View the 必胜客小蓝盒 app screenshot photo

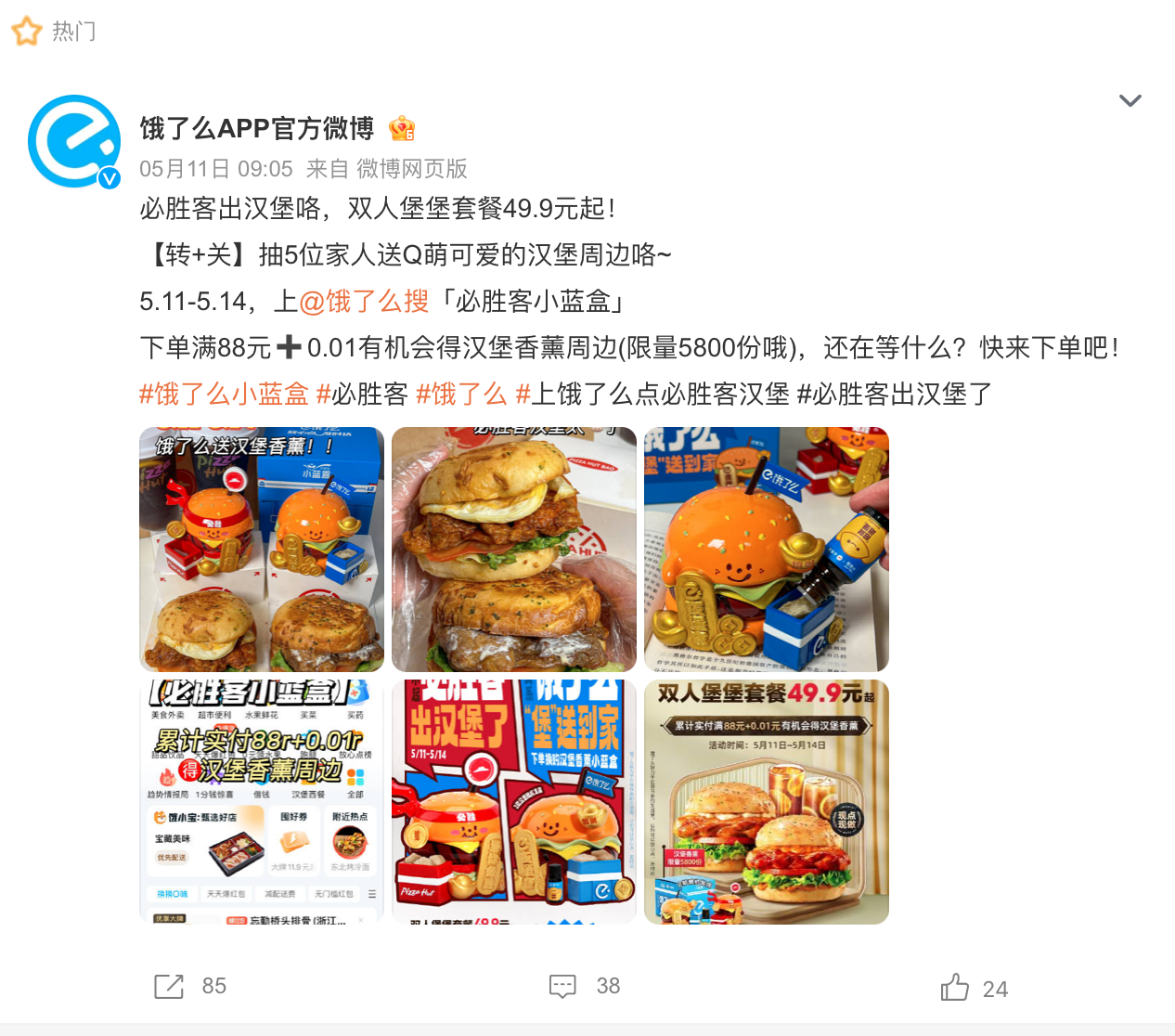click(262, 801)
